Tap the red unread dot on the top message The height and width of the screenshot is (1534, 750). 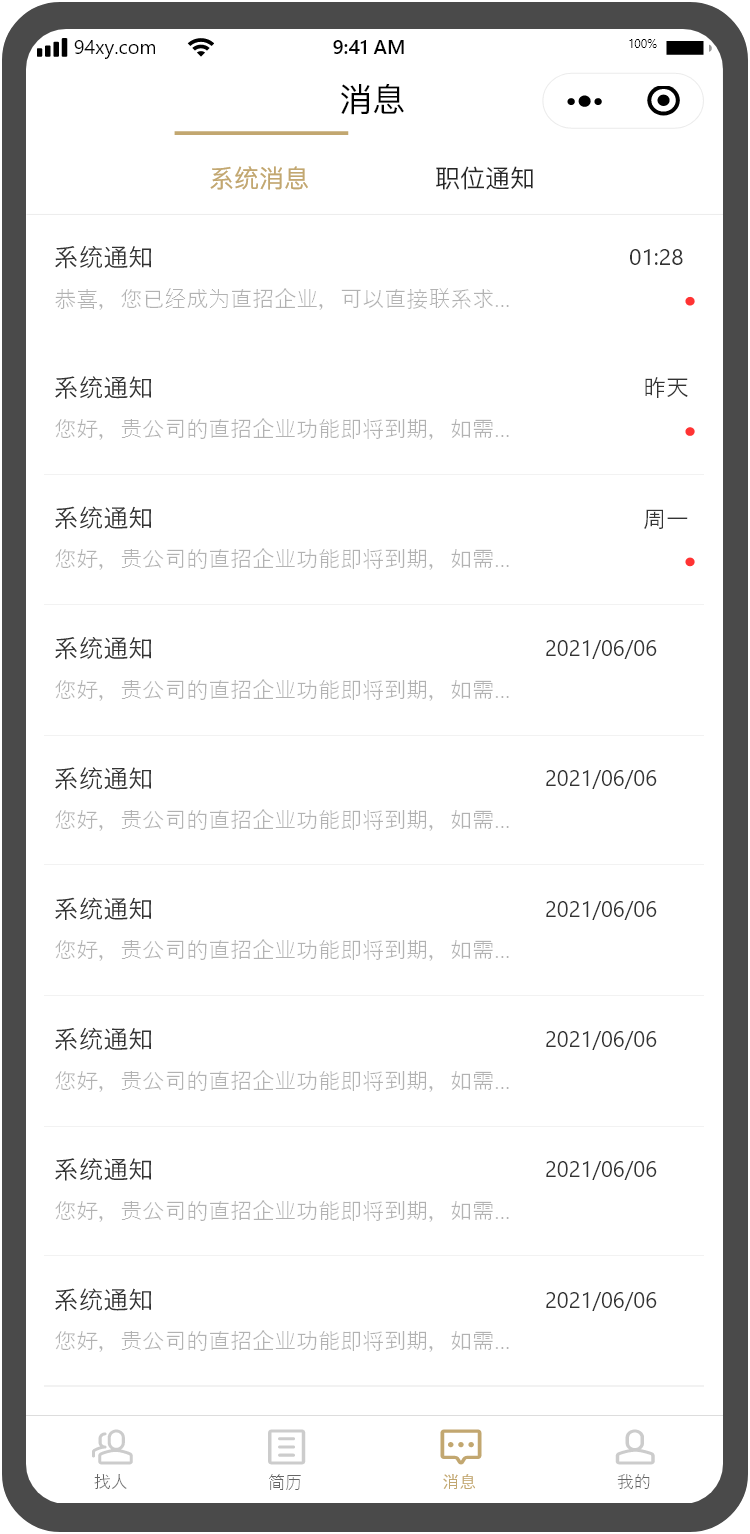pyautogui.click(x=690, y=300)
